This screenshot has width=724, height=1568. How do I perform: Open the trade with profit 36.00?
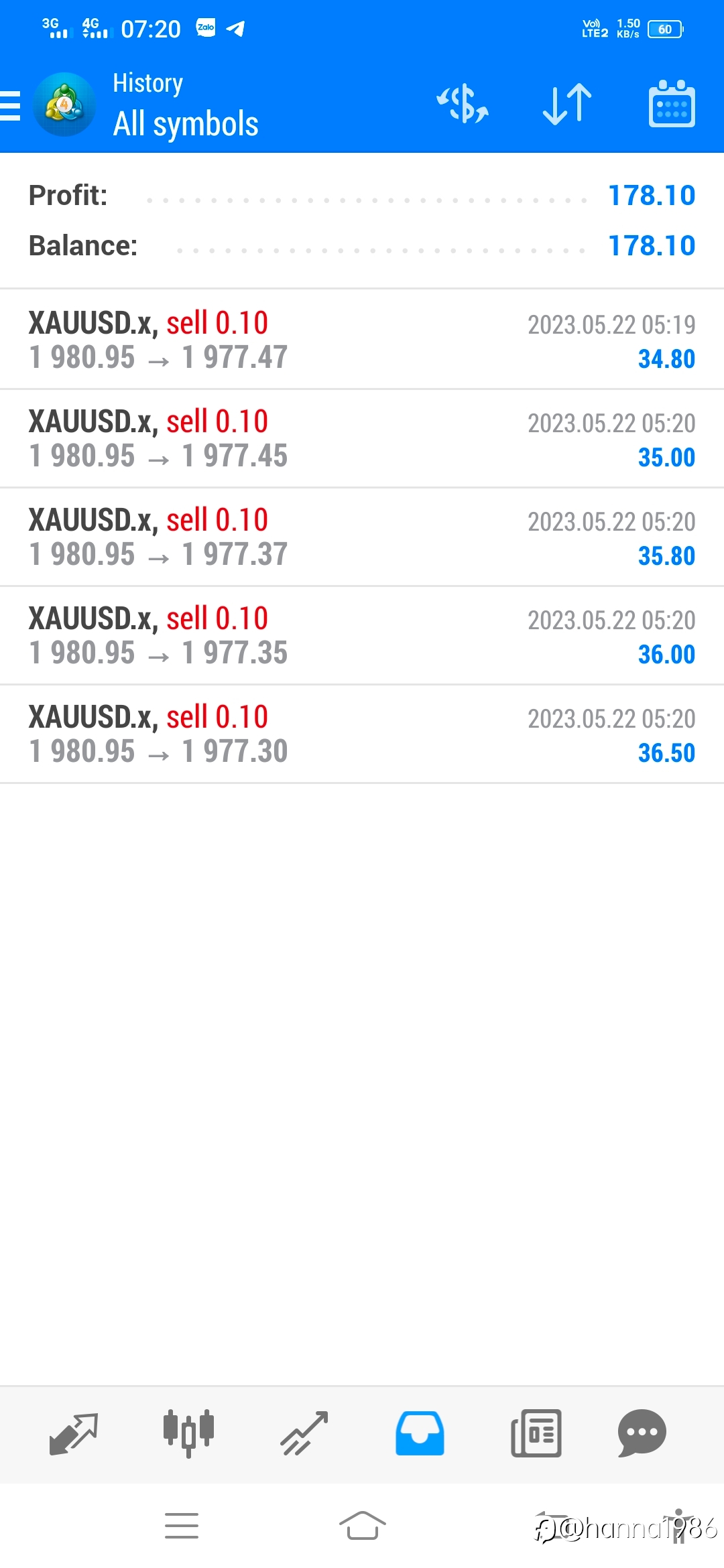pos(362,635)
